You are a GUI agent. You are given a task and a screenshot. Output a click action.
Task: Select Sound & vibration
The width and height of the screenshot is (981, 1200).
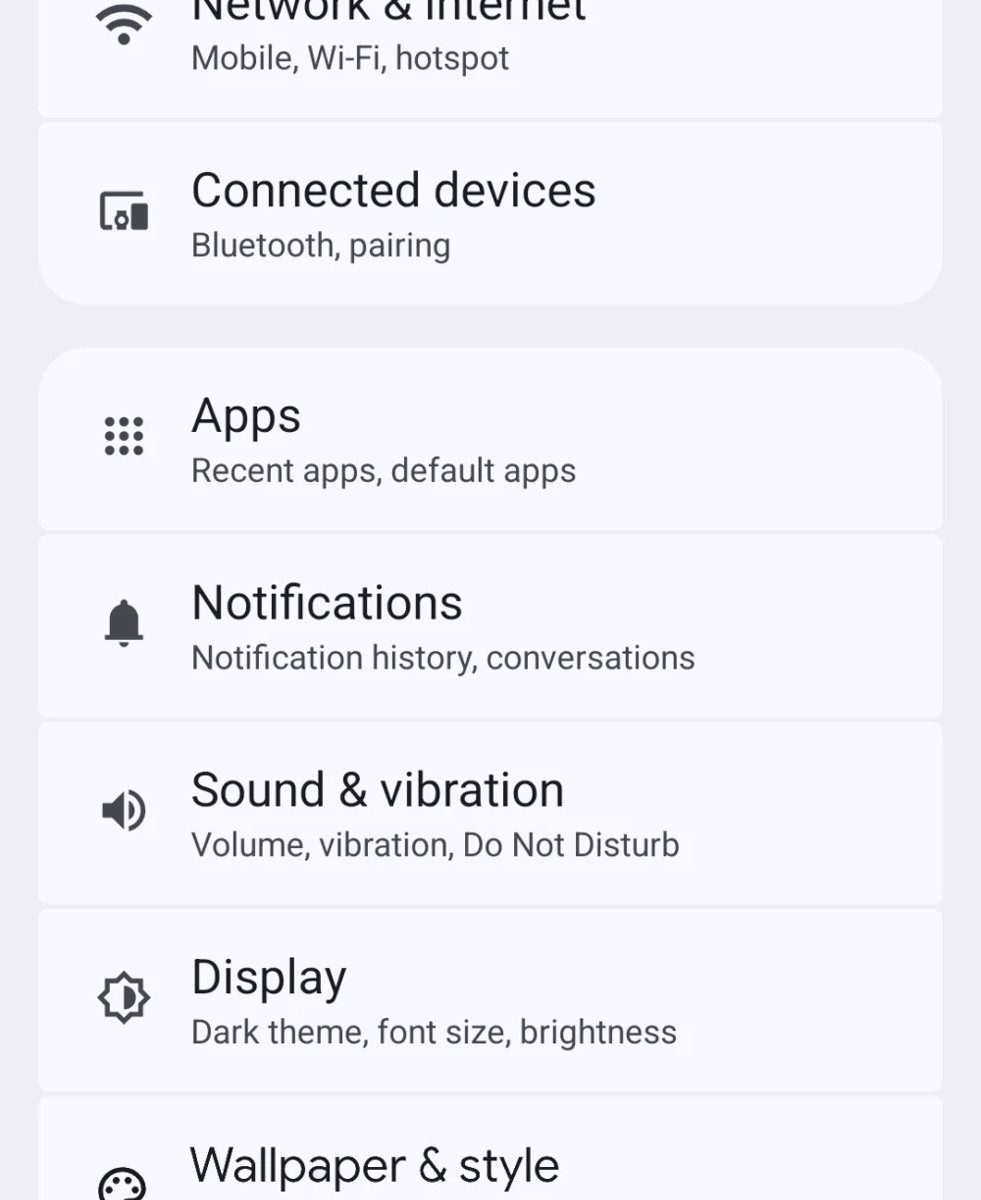435,813
